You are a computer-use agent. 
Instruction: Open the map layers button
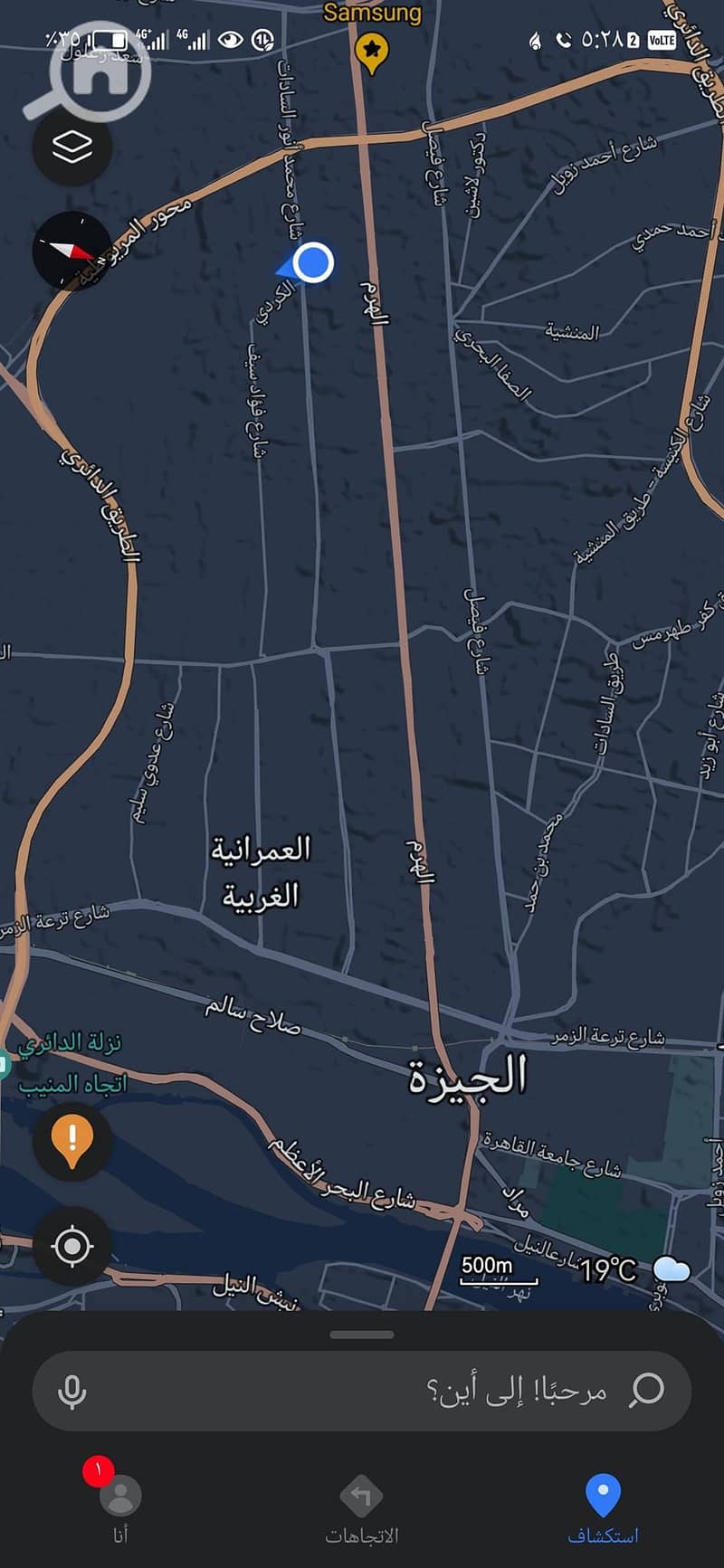coord(72,147)
